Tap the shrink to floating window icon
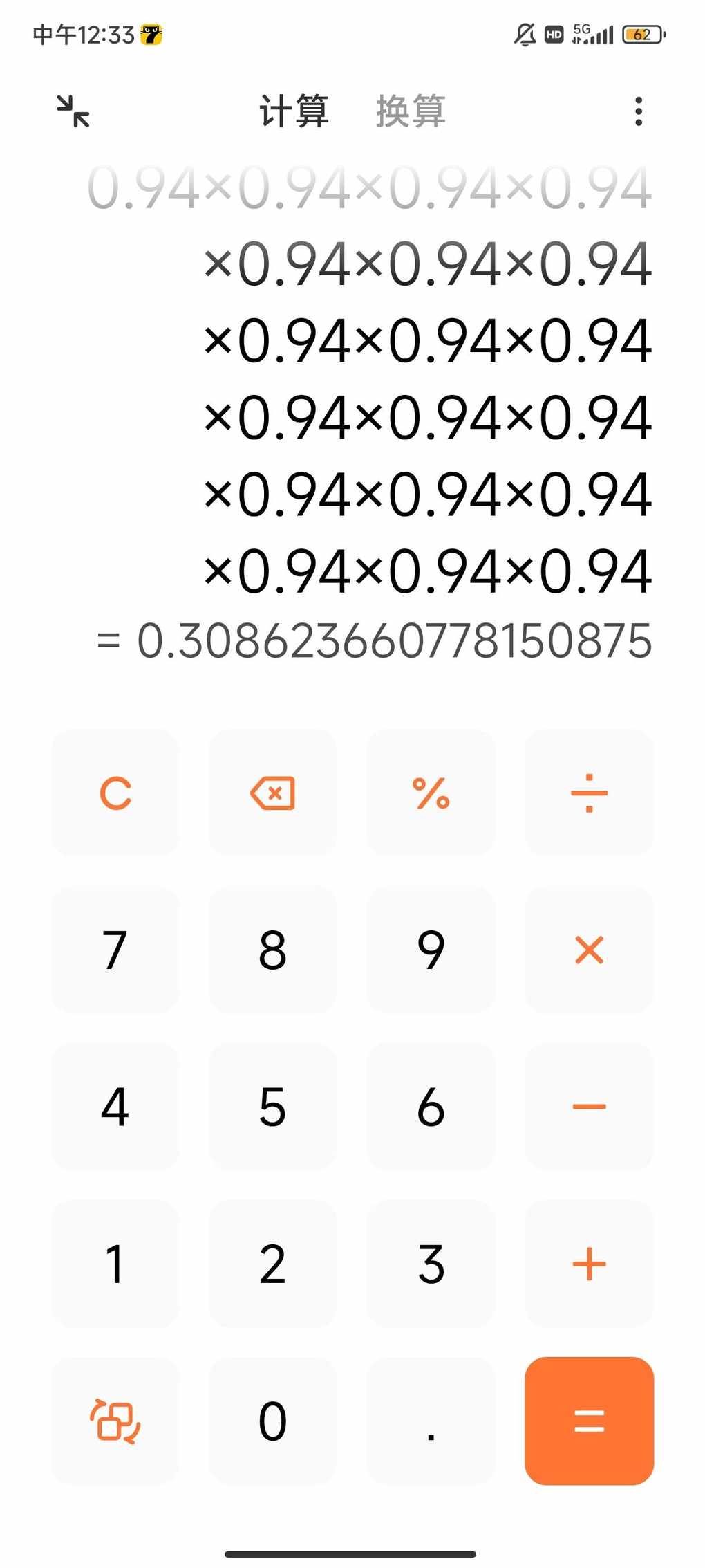 pyautogui.click(x=73, y=111)
